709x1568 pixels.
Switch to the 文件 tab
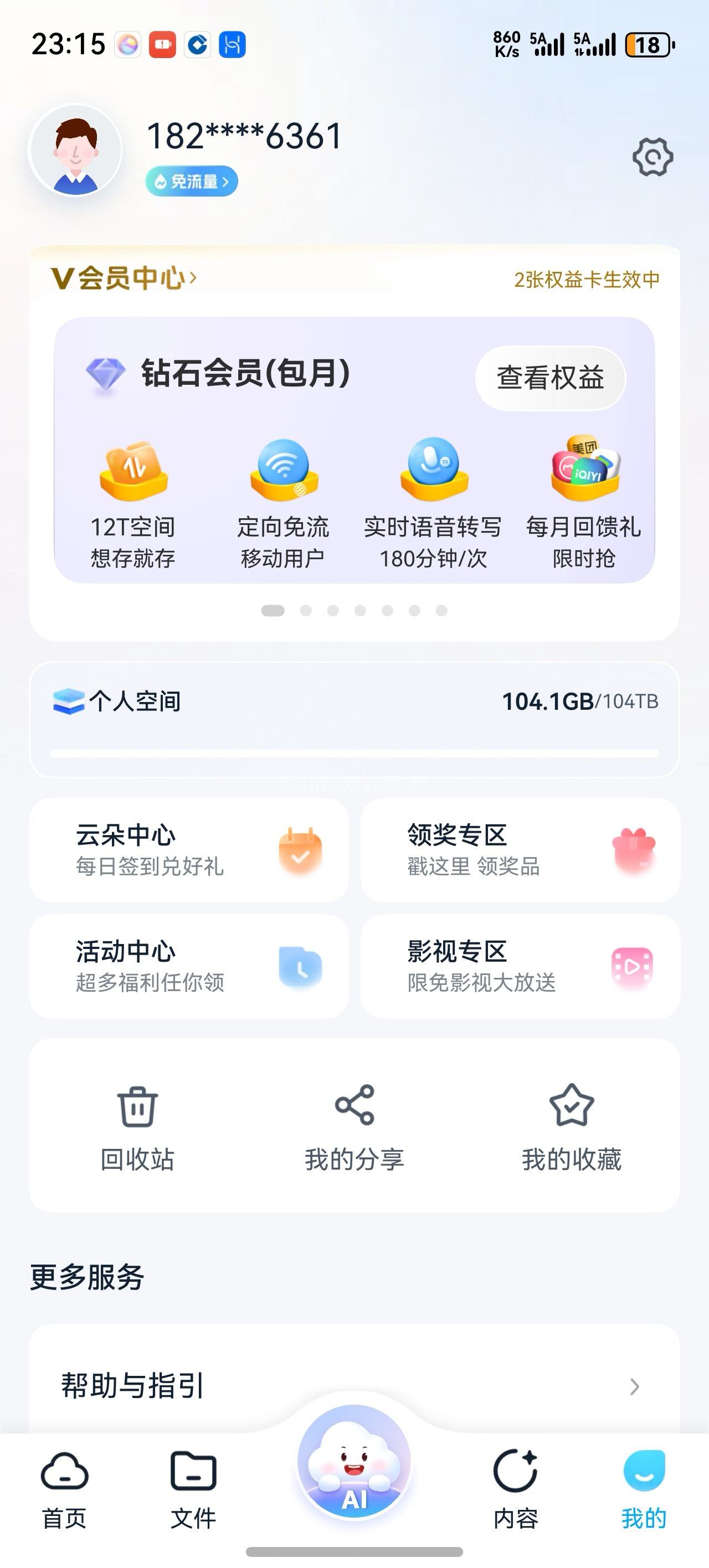pos(193,1490)
